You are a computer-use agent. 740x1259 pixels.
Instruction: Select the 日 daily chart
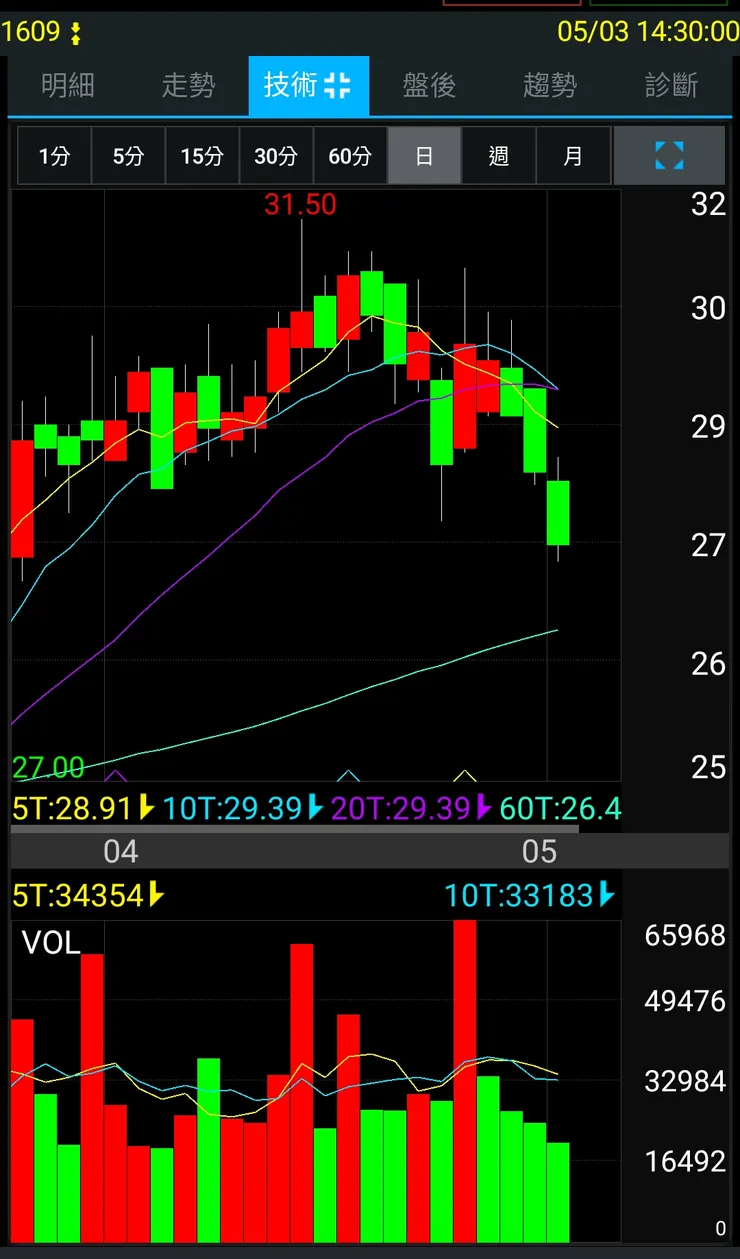pyautogui.click(x=424, y=156)
